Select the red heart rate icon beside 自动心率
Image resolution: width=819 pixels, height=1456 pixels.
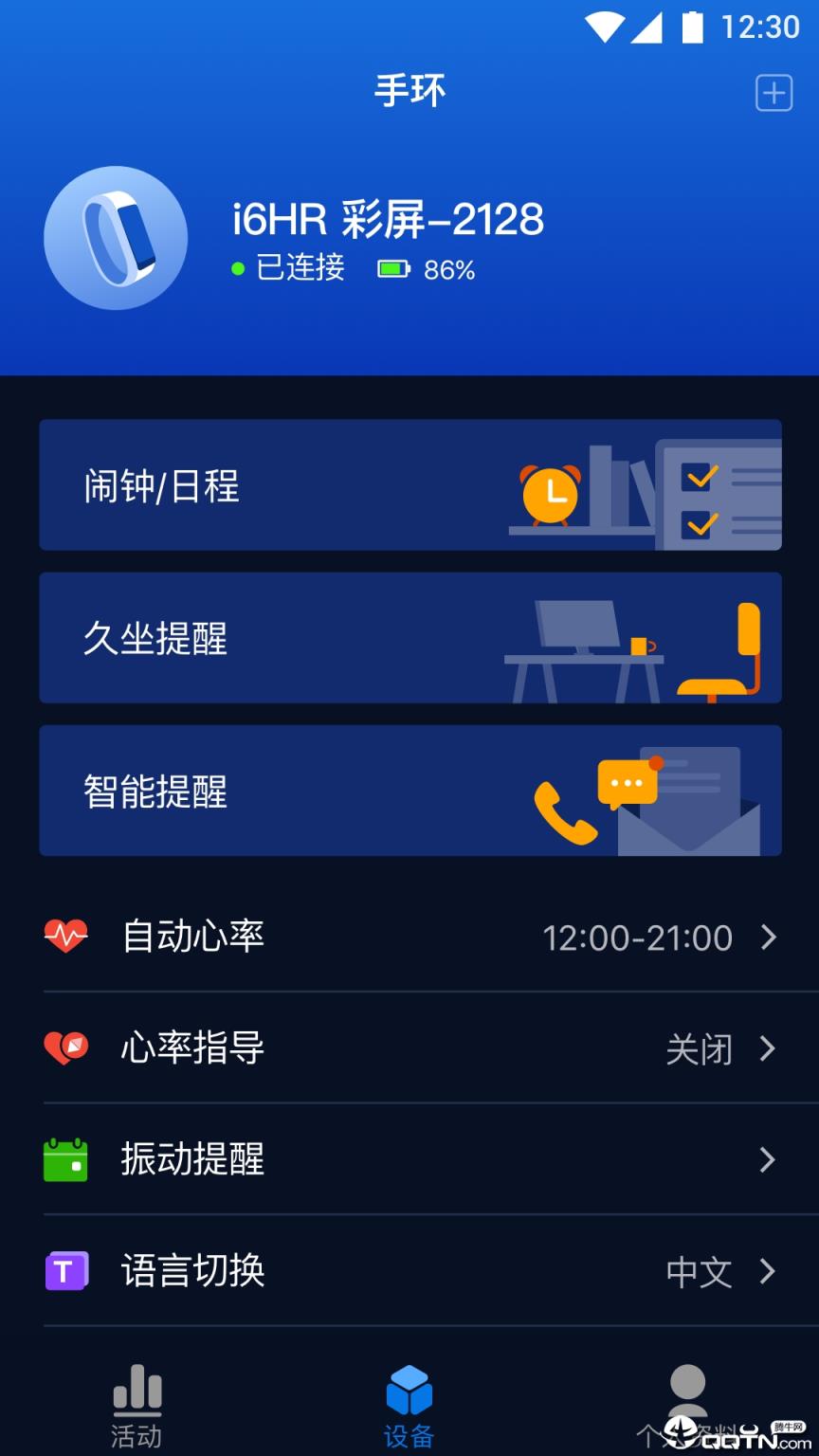point(66,937)
